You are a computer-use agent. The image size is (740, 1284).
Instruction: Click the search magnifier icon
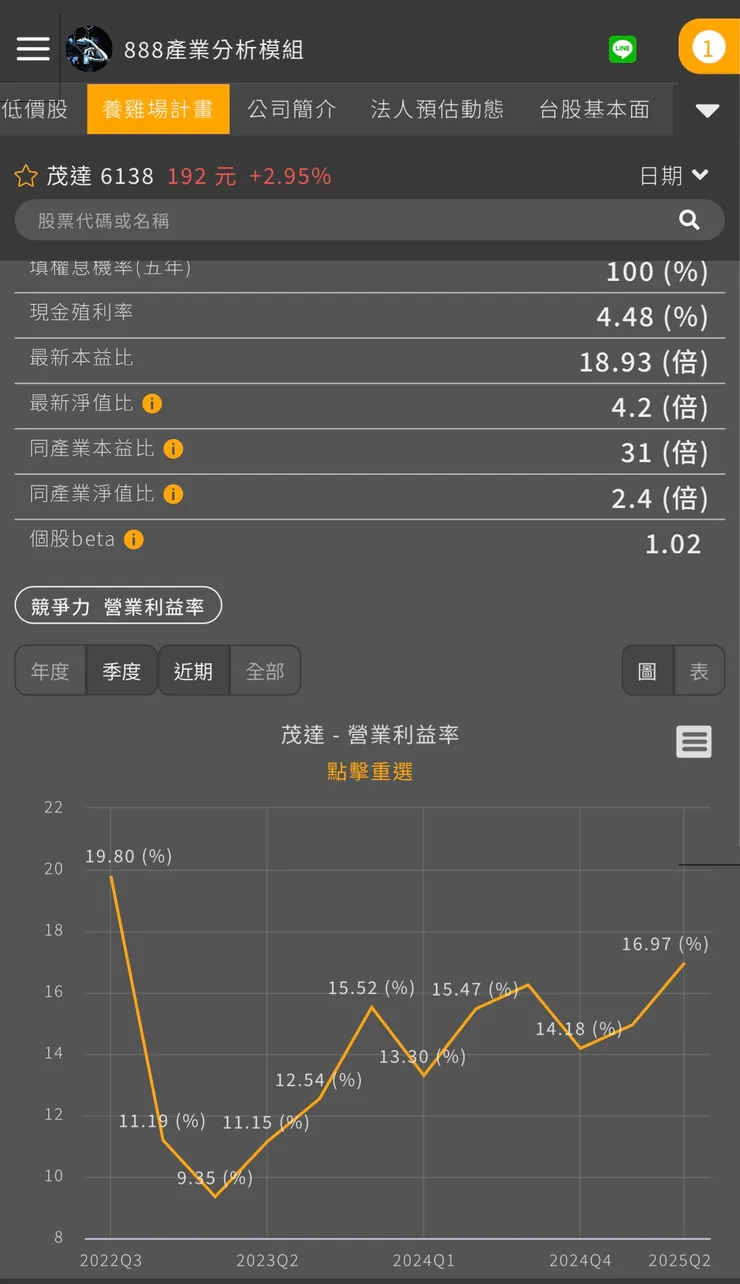[690, 220]
